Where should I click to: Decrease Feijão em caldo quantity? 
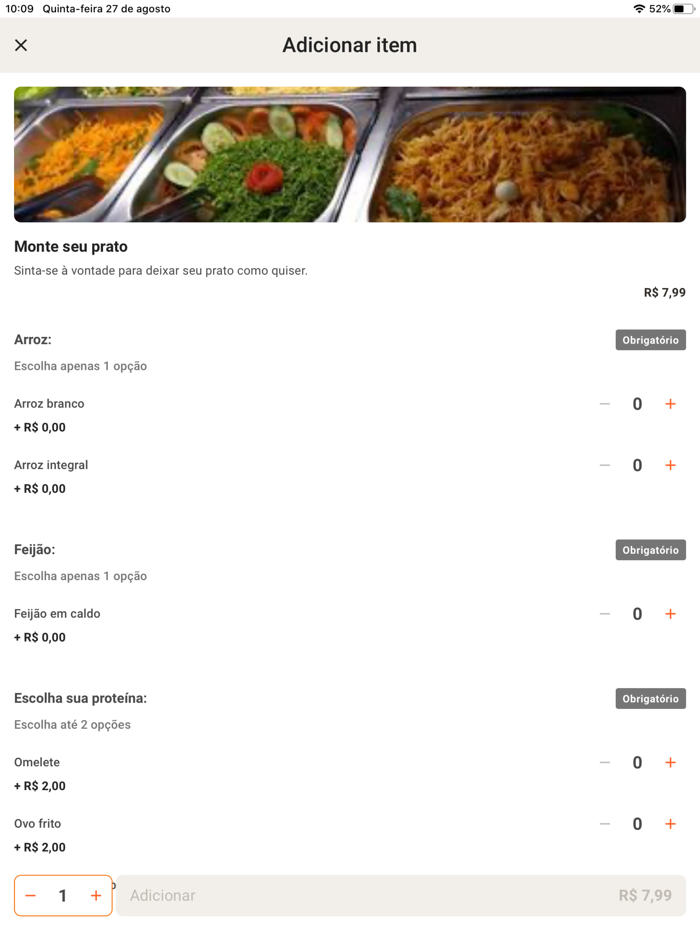coord(605,614)
